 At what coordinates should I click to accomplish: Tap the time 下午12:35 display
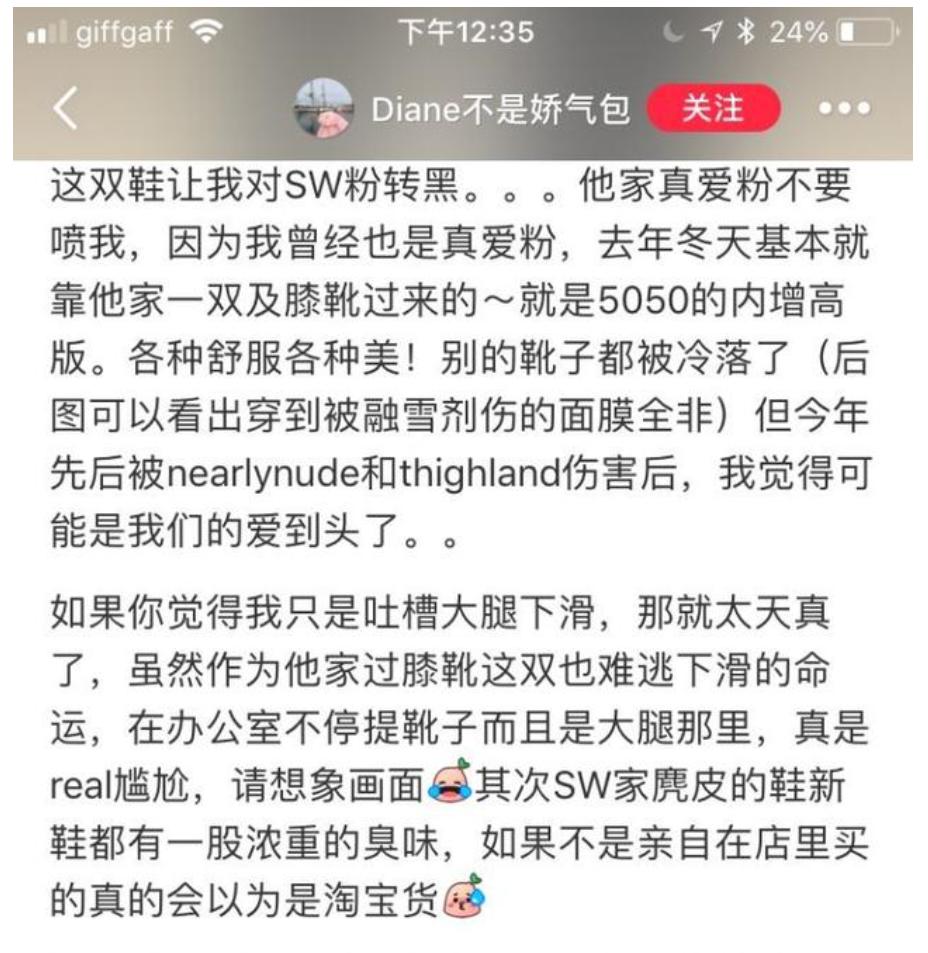(x=464, y=30)
